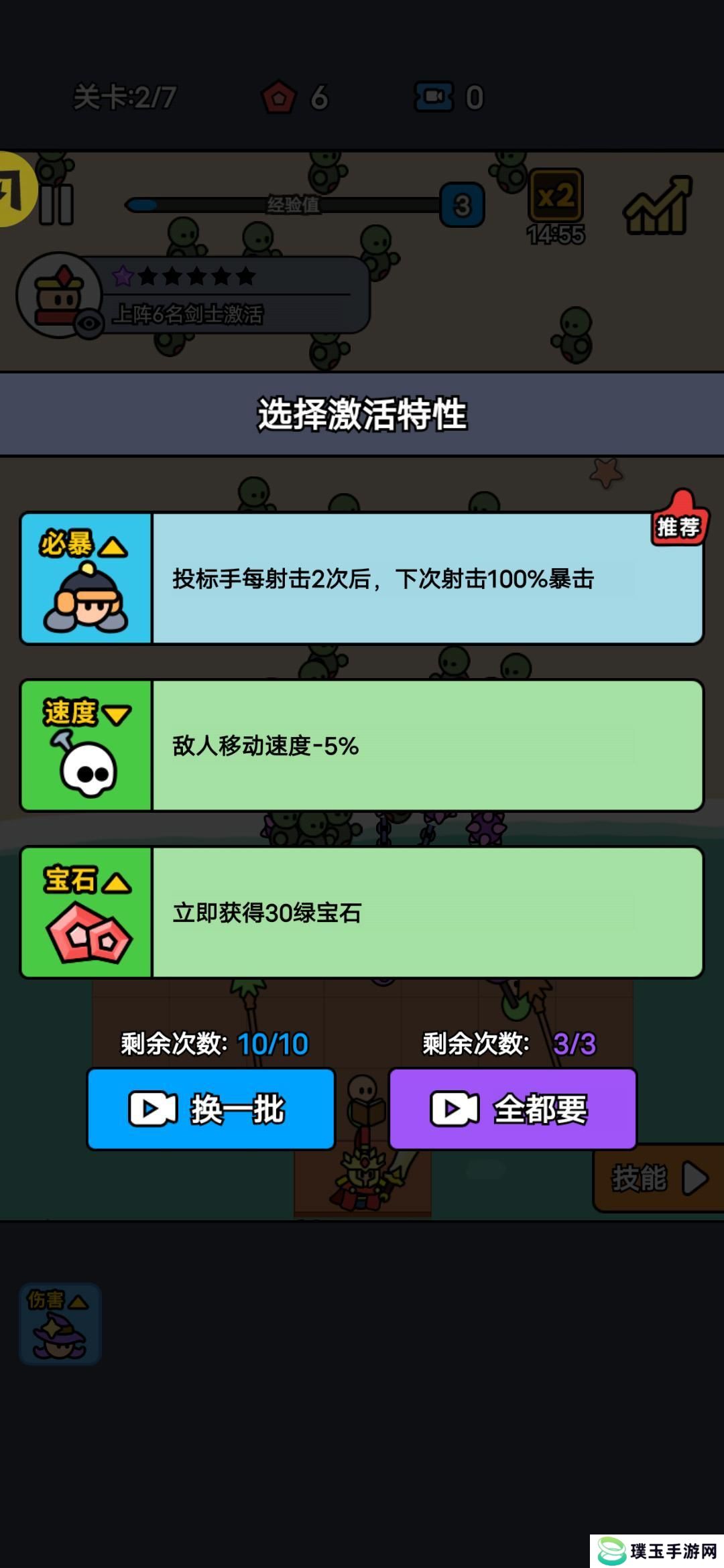724x1568 pixels.
Task: Select the 必暴 guaranteed-crit trait card
Action: tap(362, 578)
